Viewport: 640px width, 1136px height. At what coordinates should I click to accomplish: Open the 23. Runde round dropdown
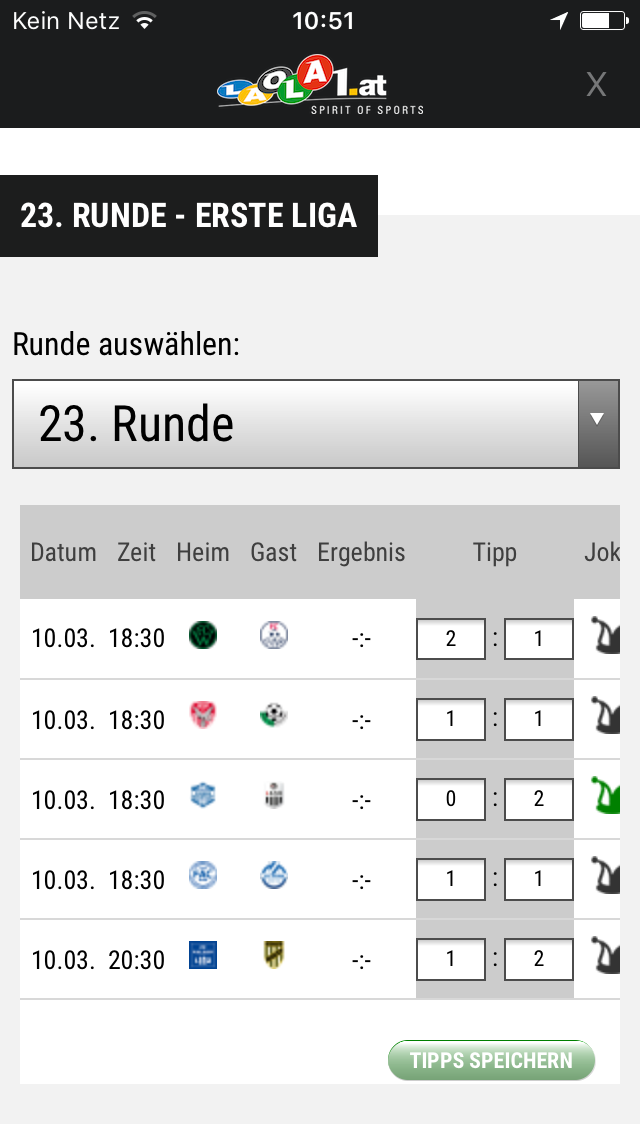coord(316,424)
